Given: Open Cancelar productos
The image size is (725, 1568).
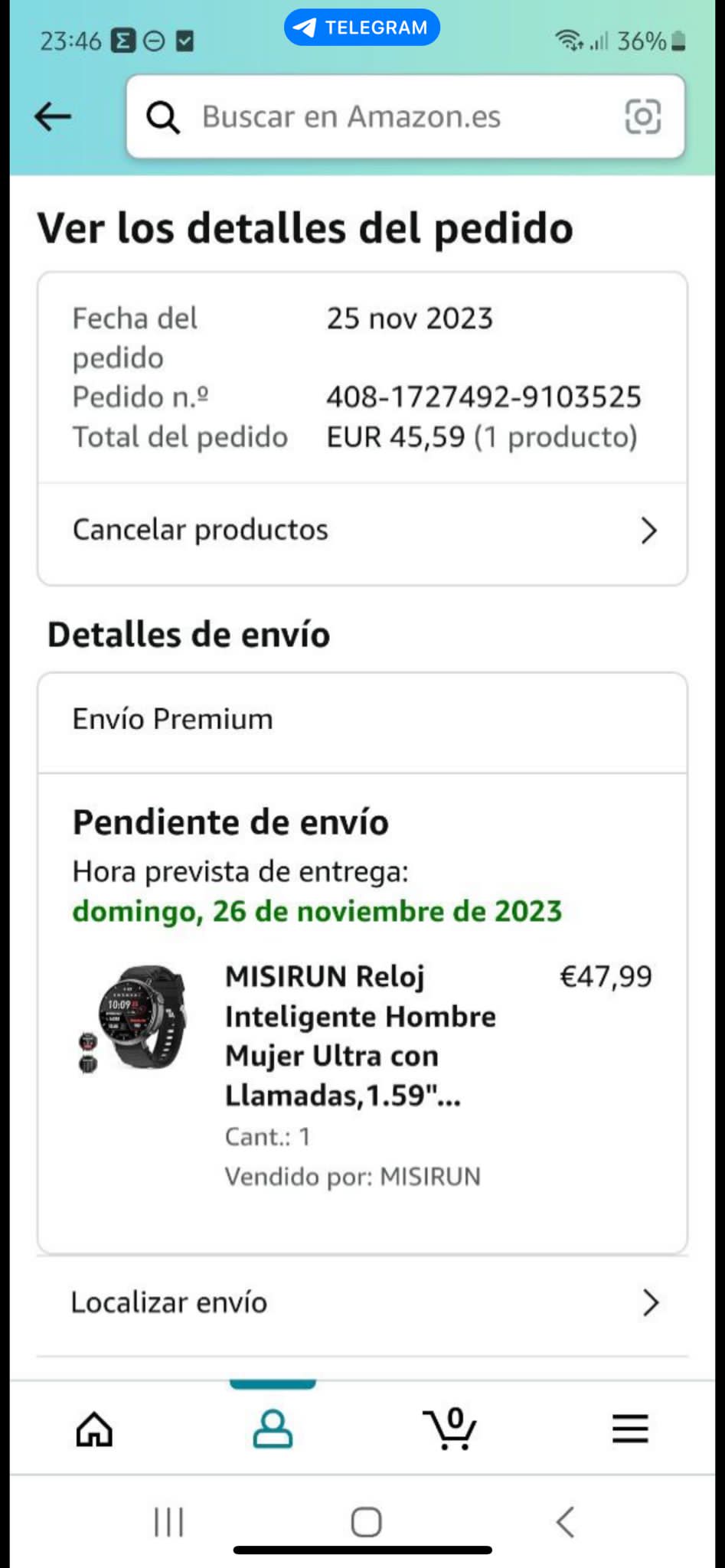Looking at the screenshot, I should 362,531.
